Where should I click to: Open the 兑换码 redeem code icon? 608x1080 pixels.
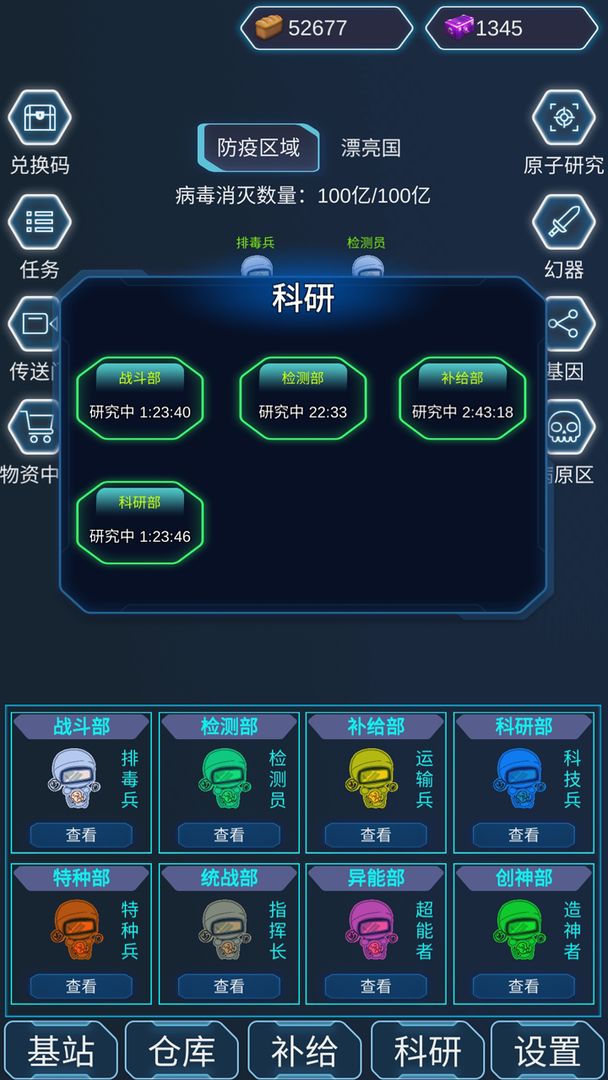pos(39,118)
